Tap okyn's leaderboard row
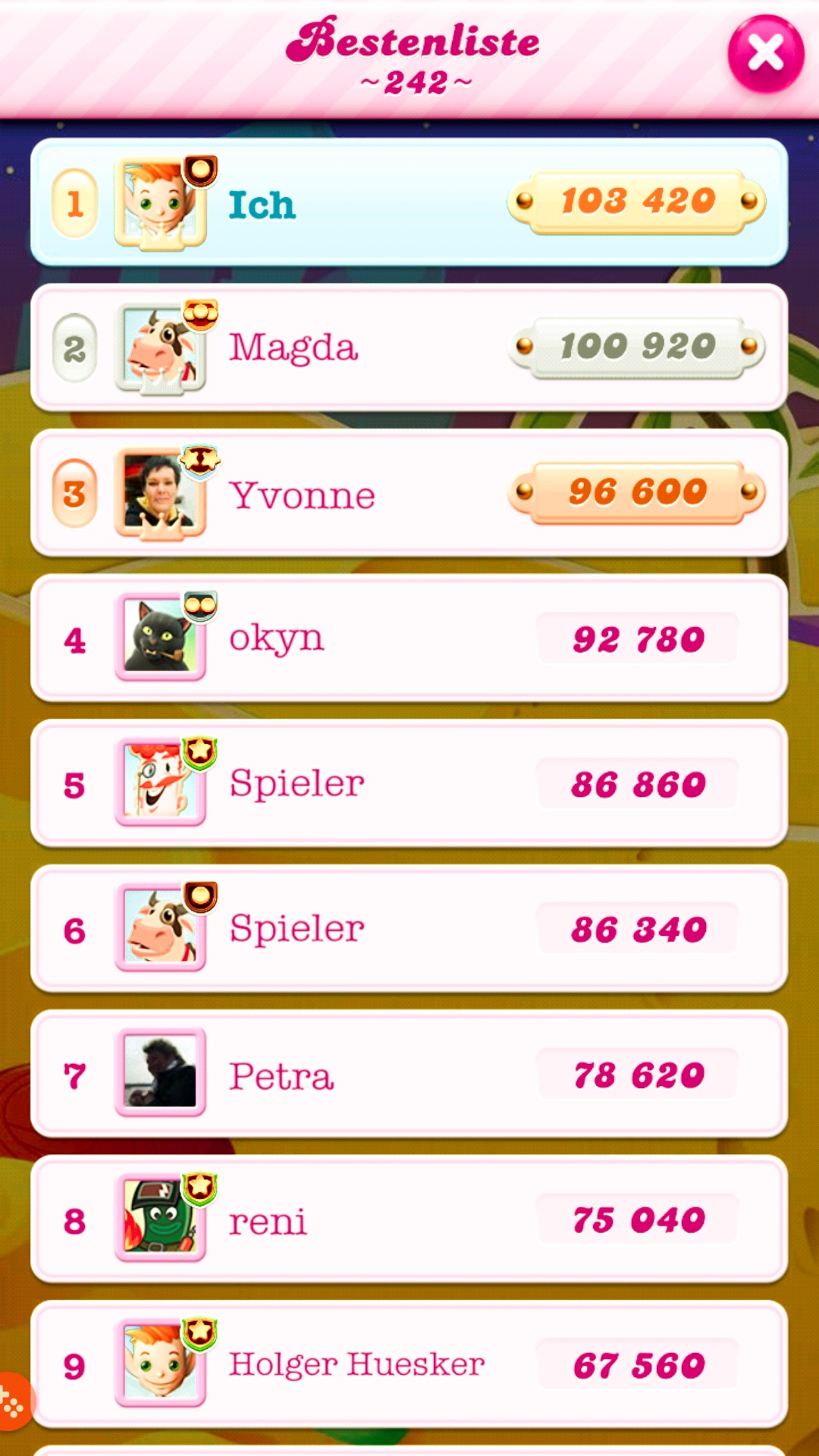This screenshot has width=819, height=1456. (409, 639)
